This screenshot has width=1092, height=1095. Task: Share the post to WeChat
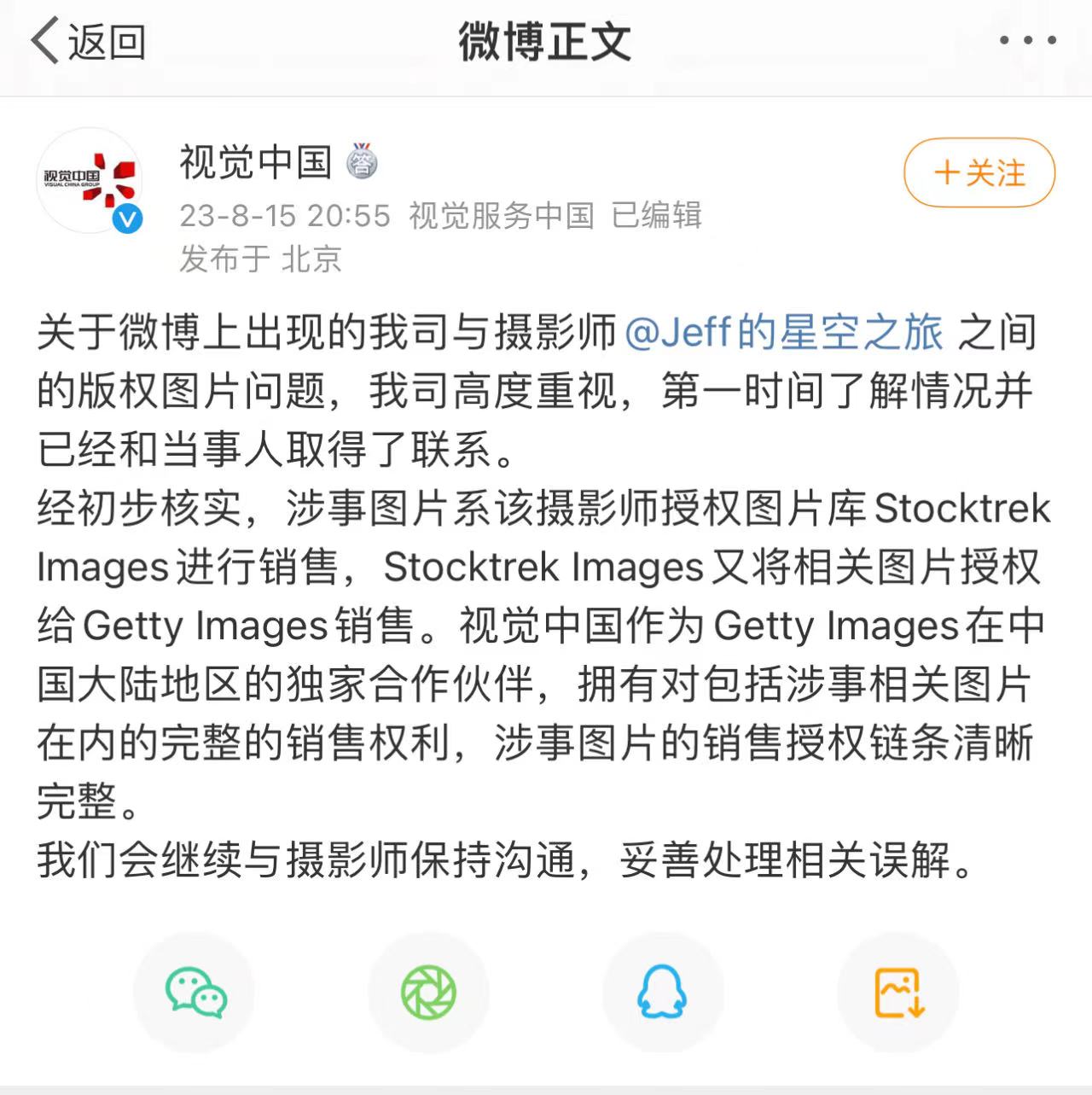[195, 993]
